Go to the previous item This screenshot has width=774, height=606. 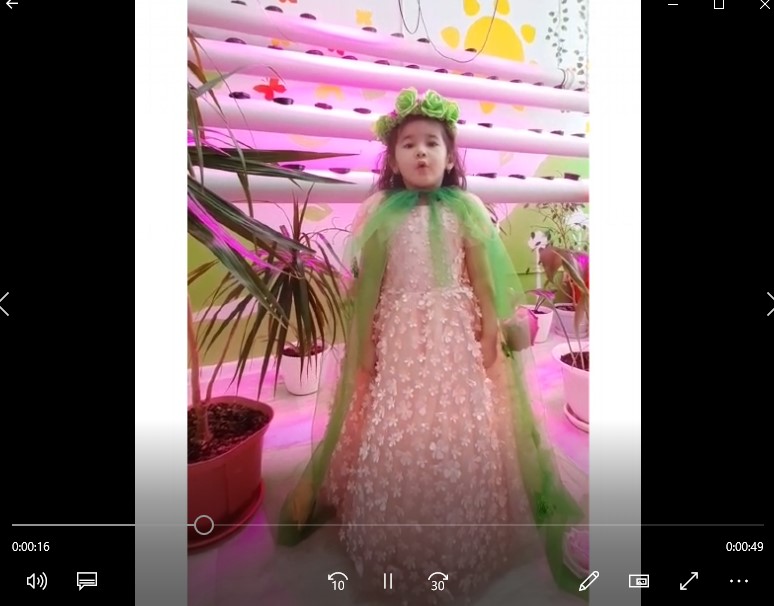click(x=5, y=304)
